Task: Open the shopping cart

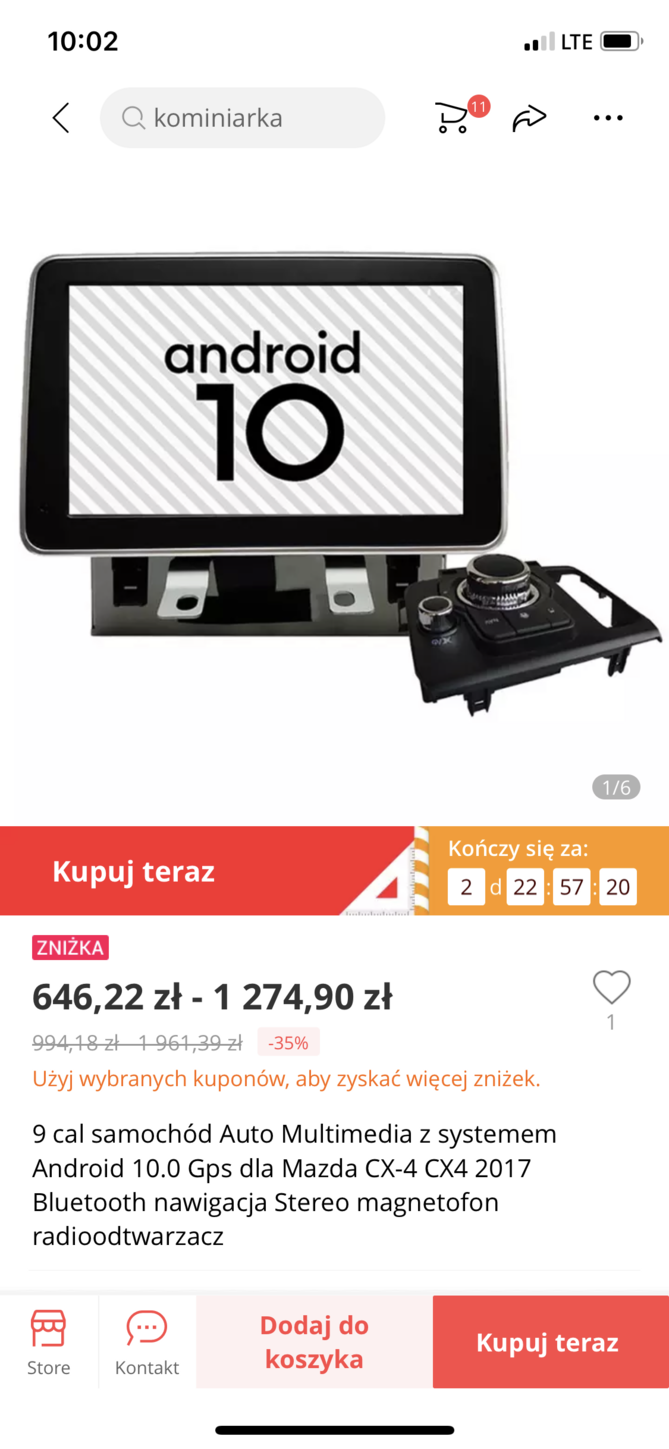Action: coord(453,118)
